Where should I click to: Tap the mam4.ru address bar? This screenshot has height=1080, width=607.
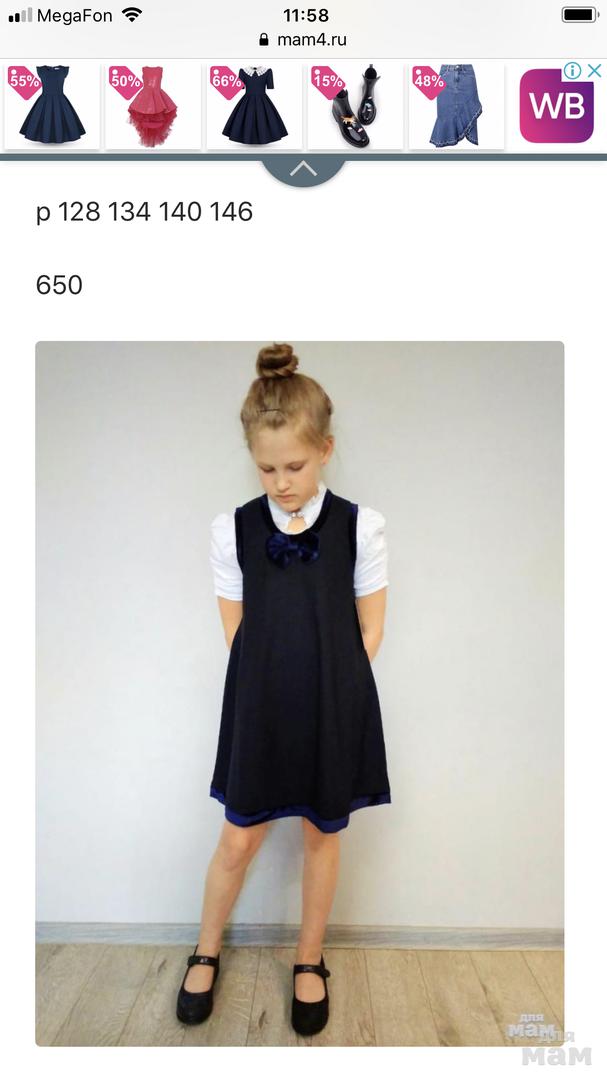click(303, 40)
